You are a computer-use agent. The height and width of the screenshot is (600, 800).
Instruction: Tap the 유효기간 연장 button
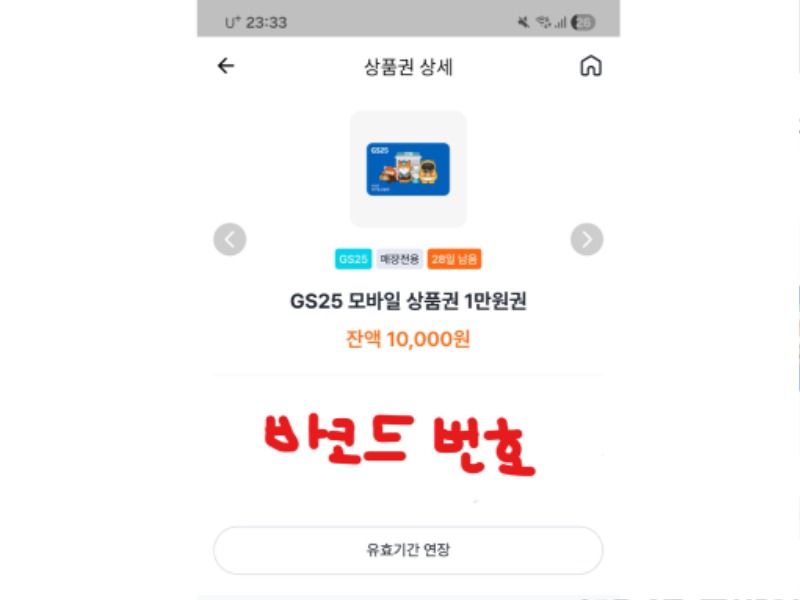pos(408,550)
